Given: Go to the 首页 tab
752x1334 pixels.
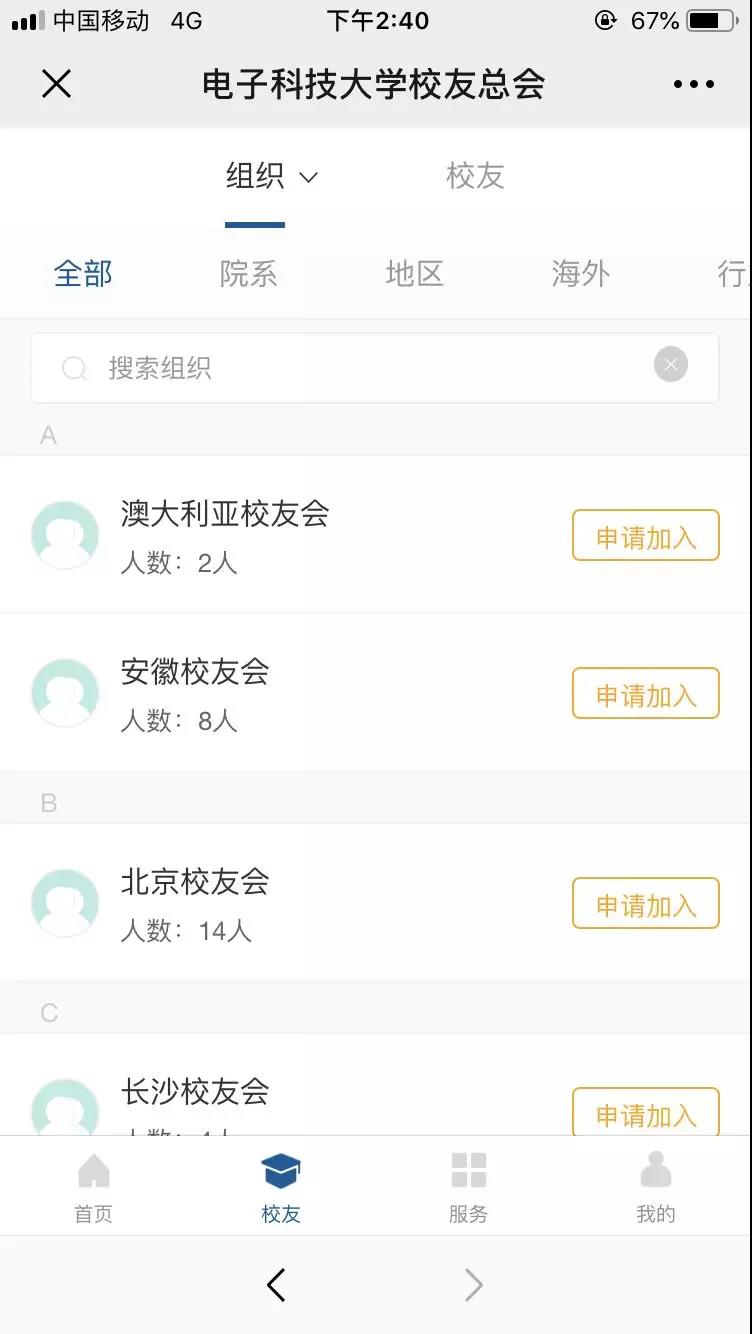Looking at the screenshot, I should pyautogui.click(x=94, y=1187).
